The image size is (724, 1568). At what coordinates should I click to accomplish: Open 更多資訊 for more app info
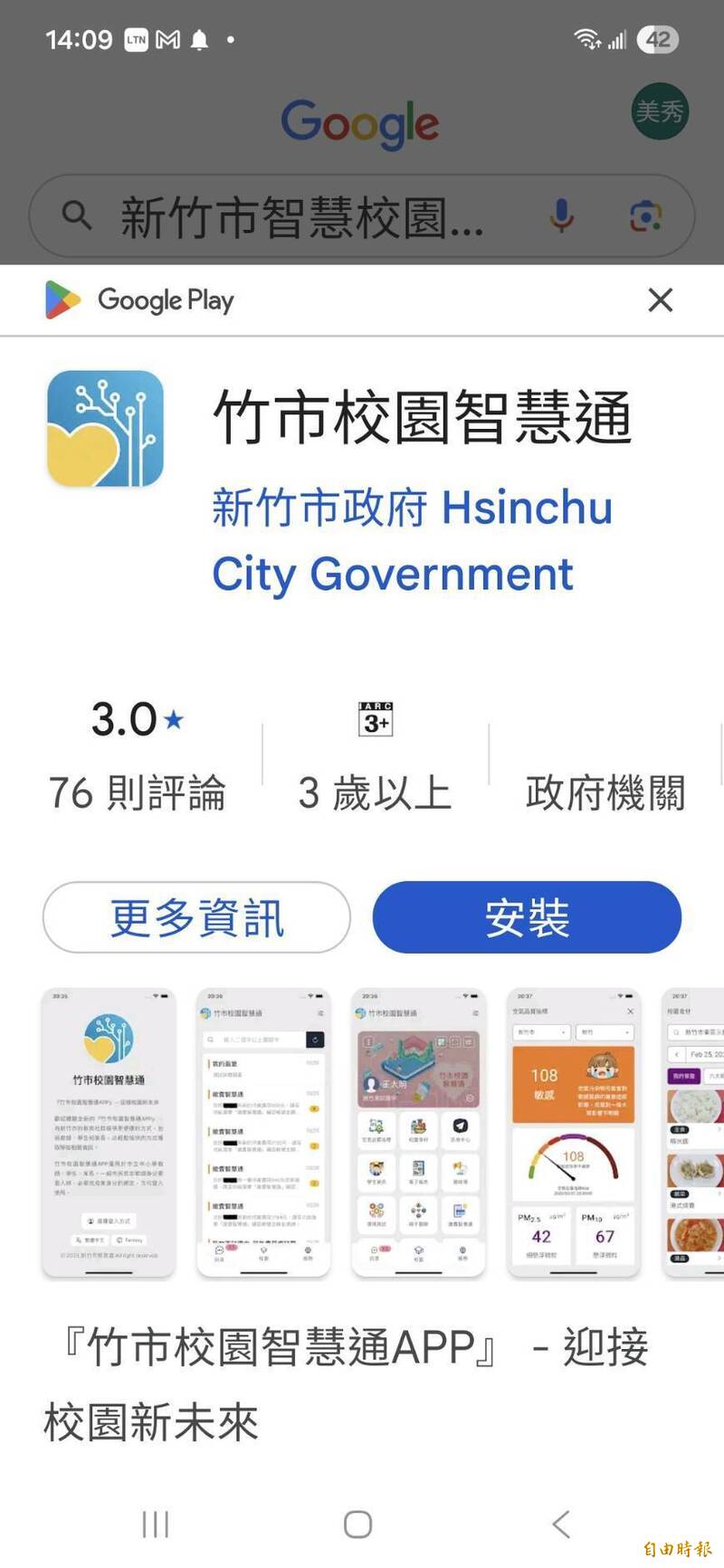coord(196,917)
